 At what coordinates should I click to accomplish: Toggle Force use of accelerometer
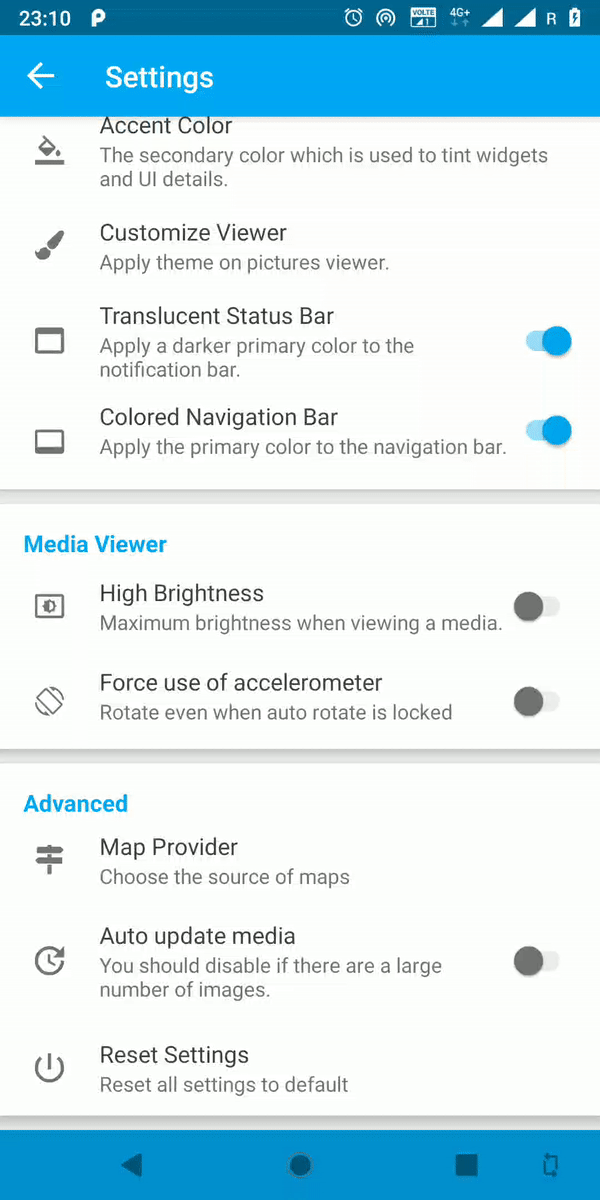point(536,701)
